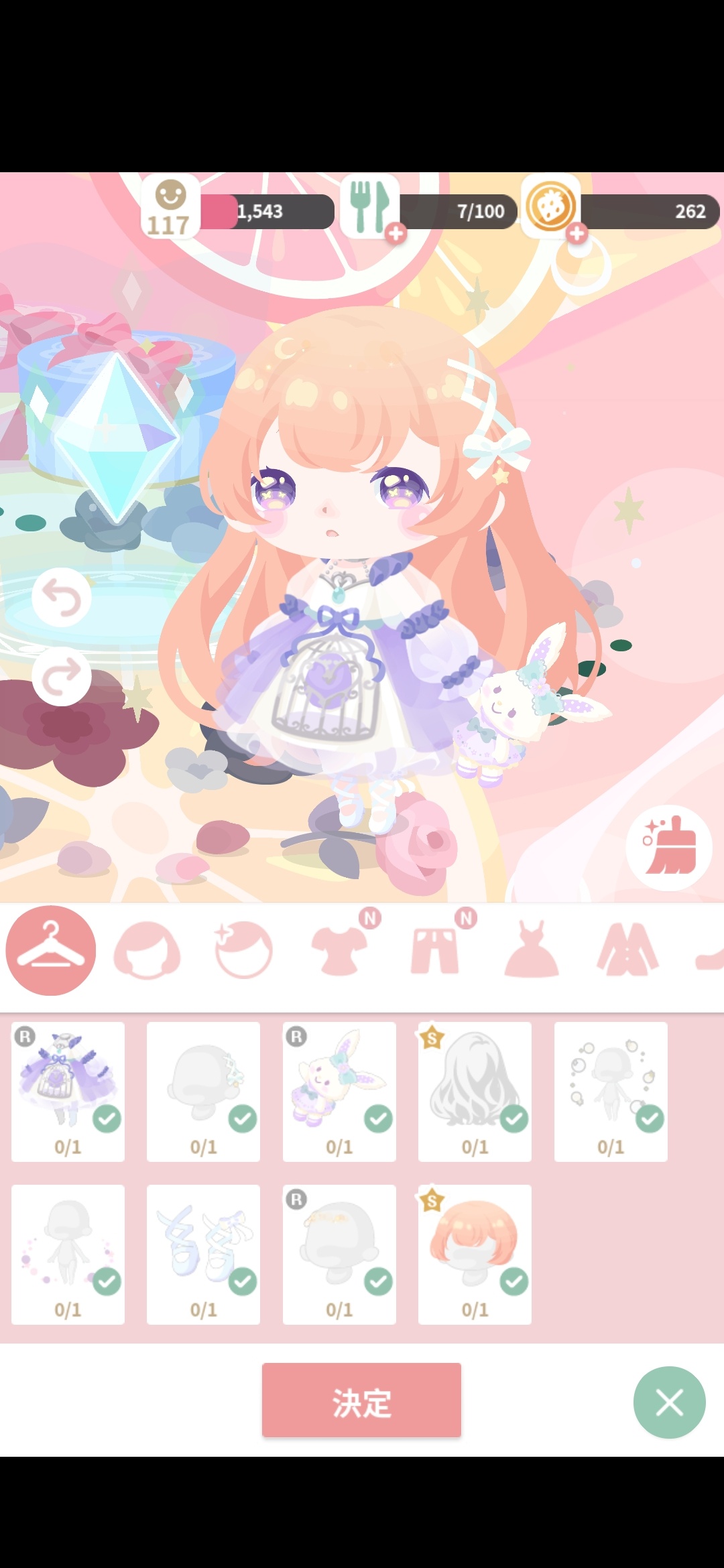Select the white hair ribbon accessory item

[x=203, y=1091]
